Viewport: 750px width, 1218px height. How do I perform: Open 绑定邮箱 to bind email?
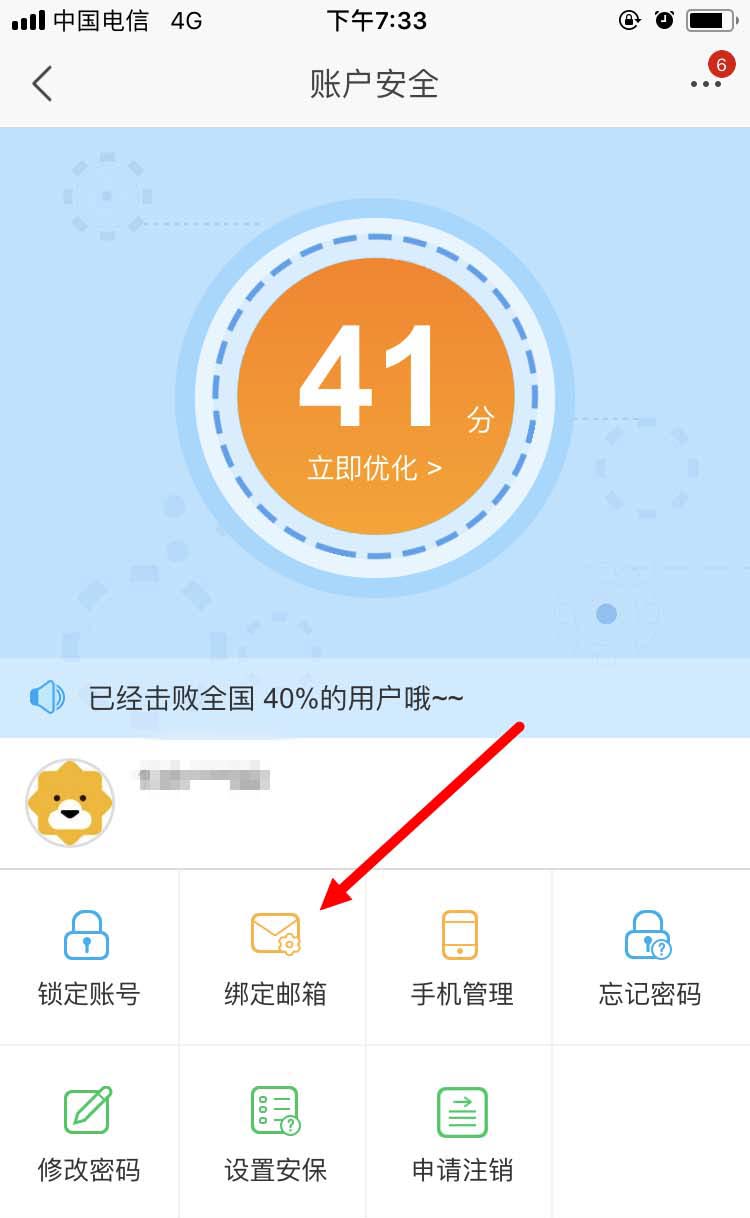[275, 957]
